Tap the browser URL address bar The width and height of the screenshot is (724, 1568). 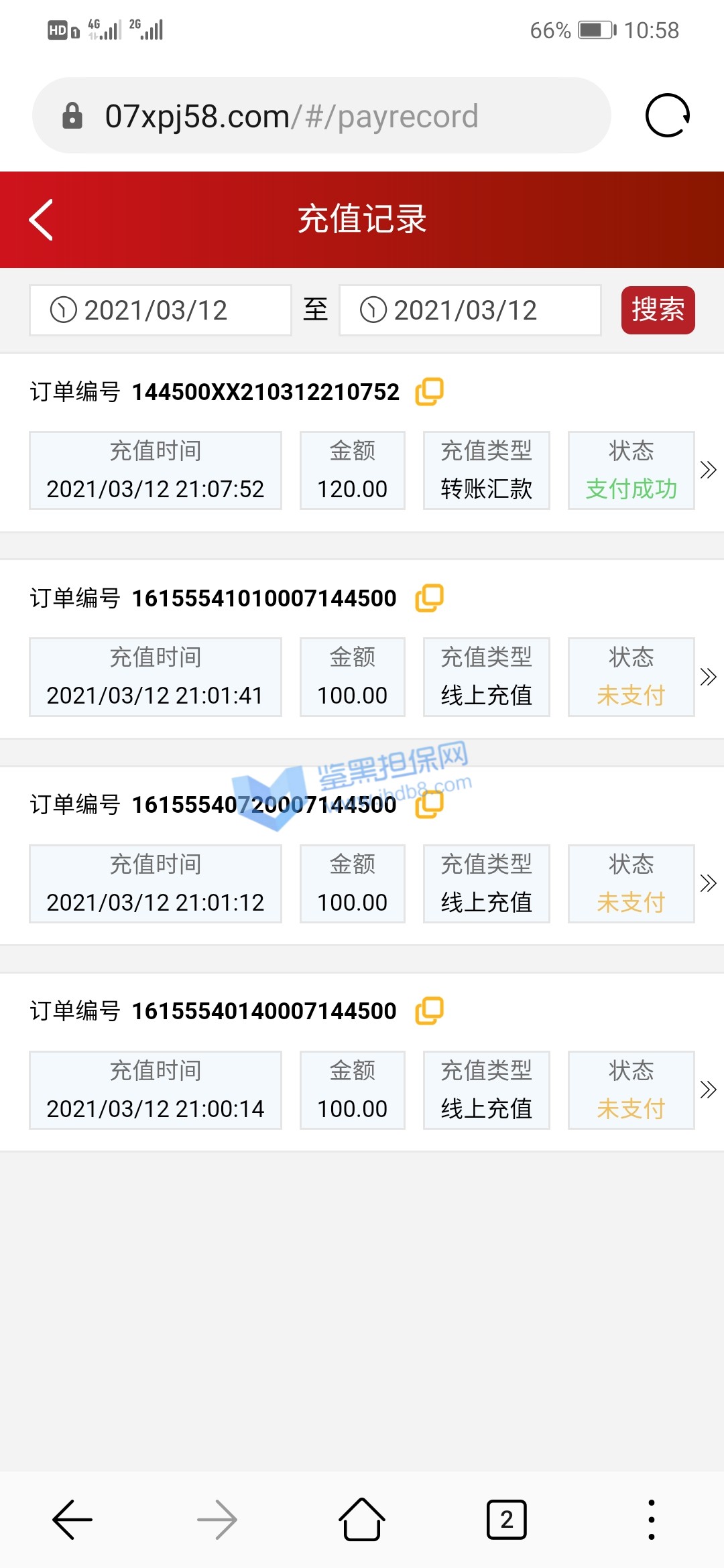[322, 116]
